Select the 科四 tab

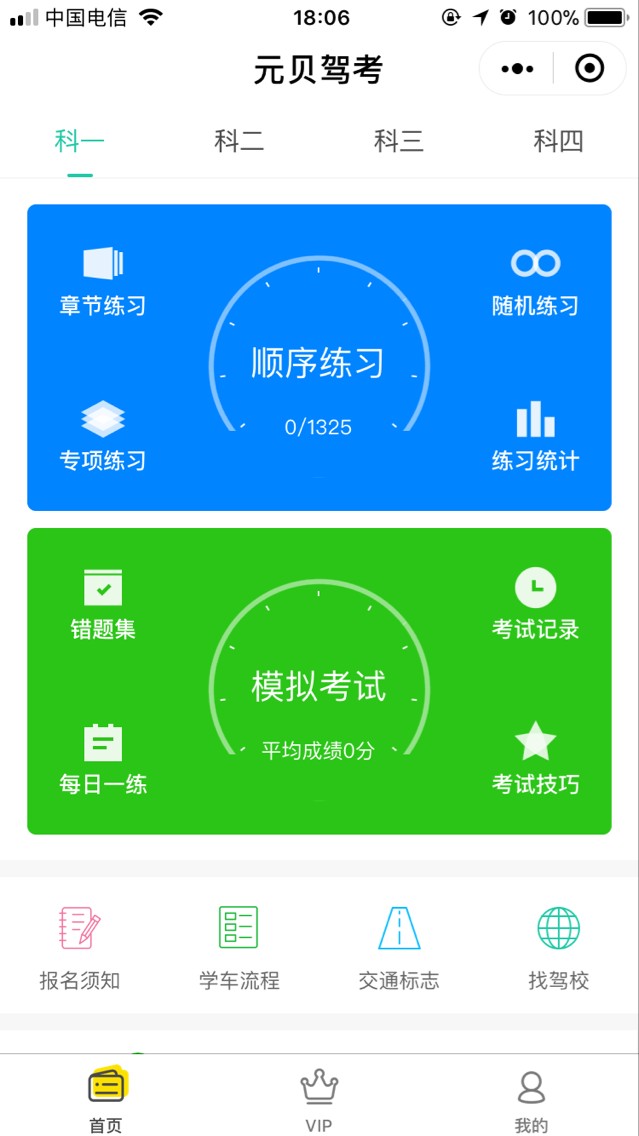coord(558,141)
